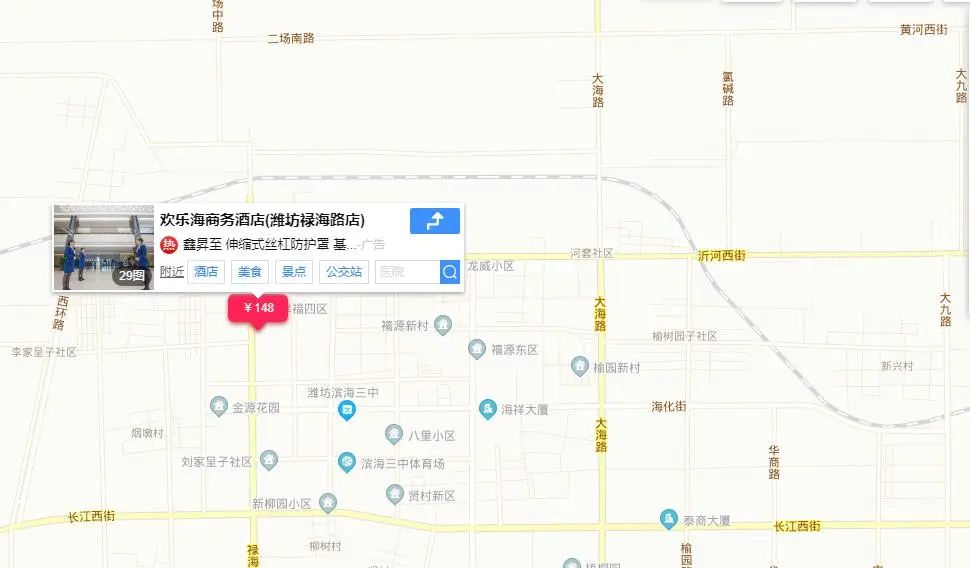Image resolution: width=970 pixels, height=568 pixels.
Task: Select 泰商大厦 building marker
Action: pyautogui.click(x=669, y=519)
